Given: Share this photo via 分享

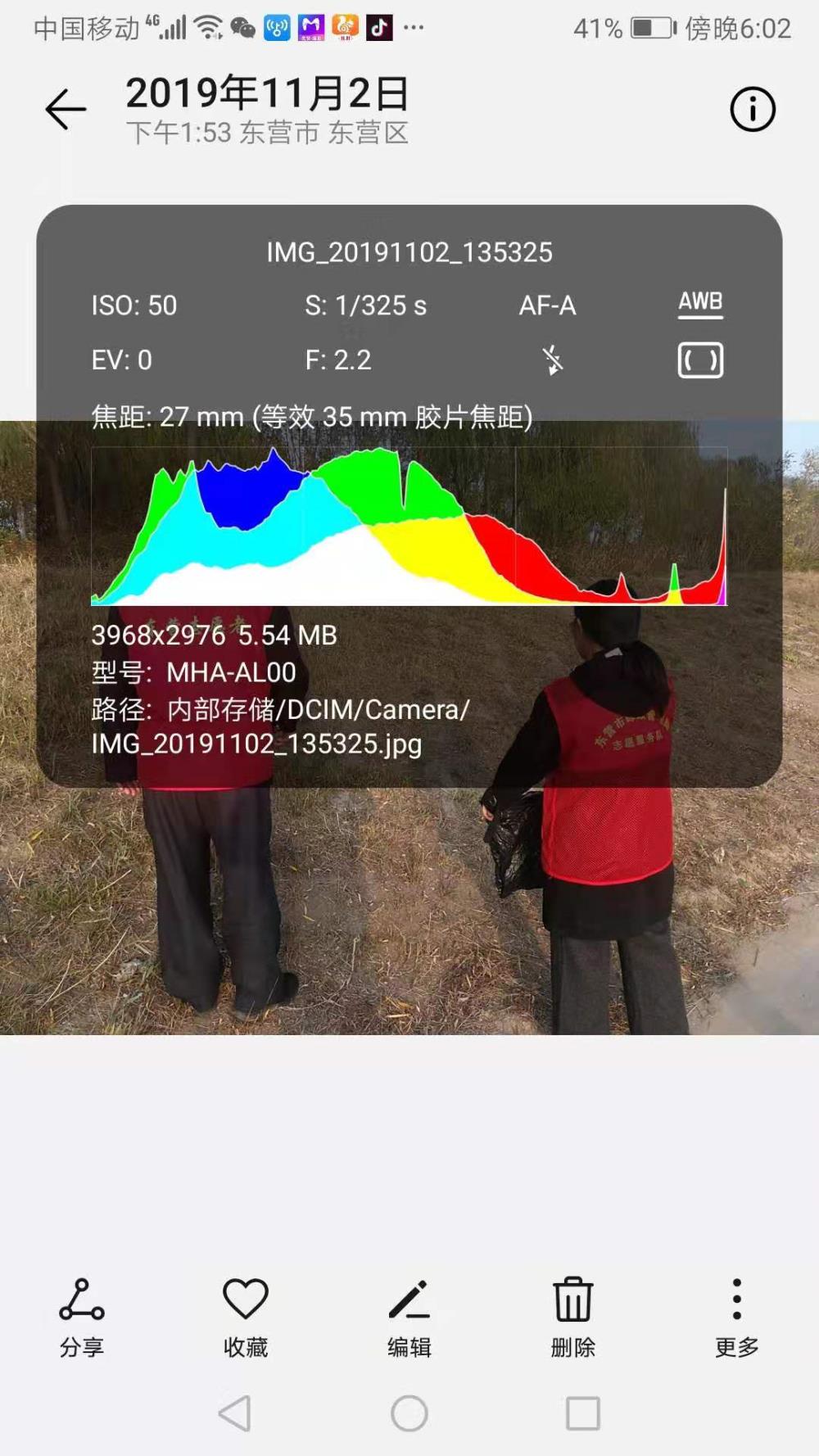Looking at the screenshot, I should (x=82, y=1318).
